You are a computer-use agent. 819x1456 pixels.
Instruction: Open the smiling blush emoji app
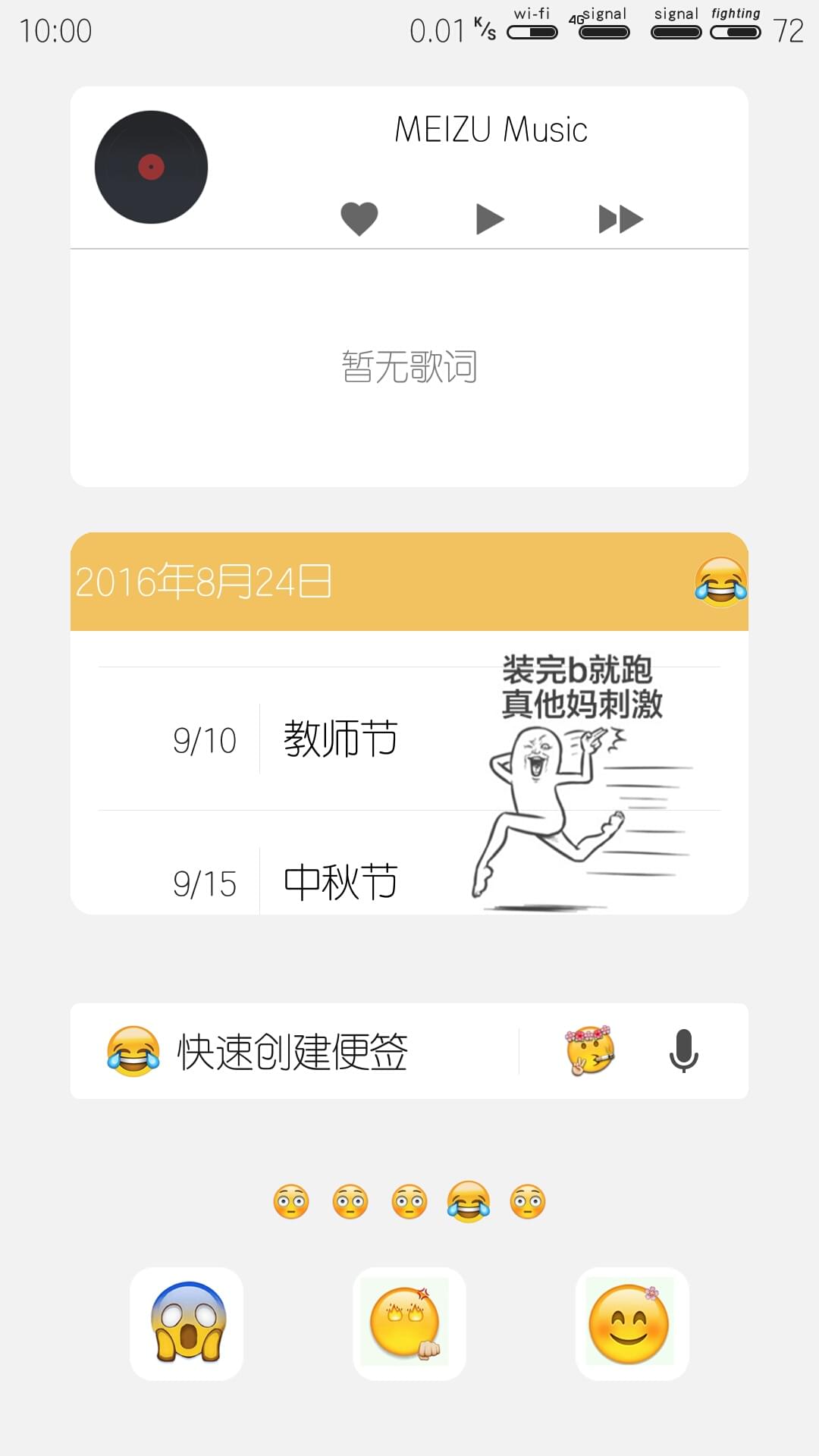tap(632, 1323)
